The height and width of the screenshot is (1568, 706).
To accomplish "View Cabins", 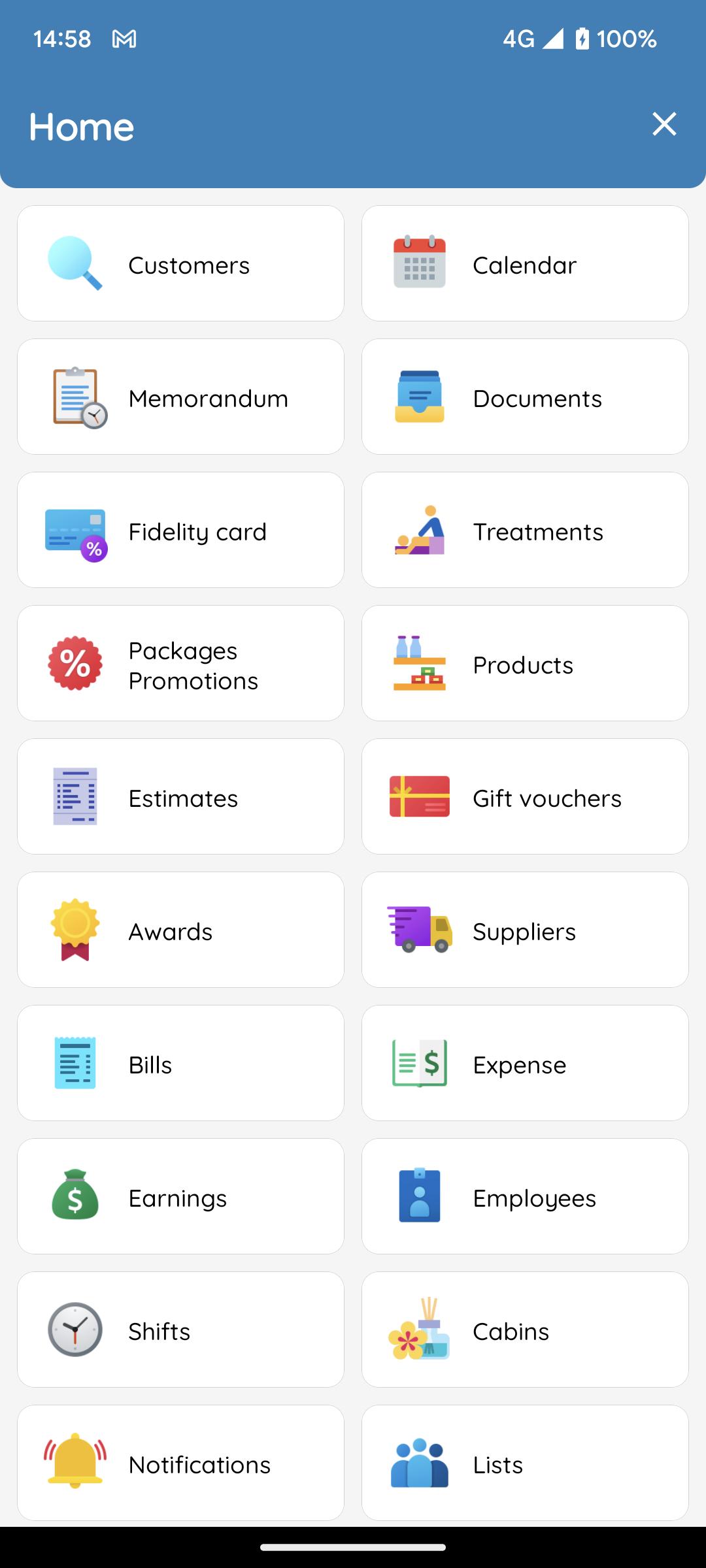I will pyautogui.click(x=525, y=1330).
